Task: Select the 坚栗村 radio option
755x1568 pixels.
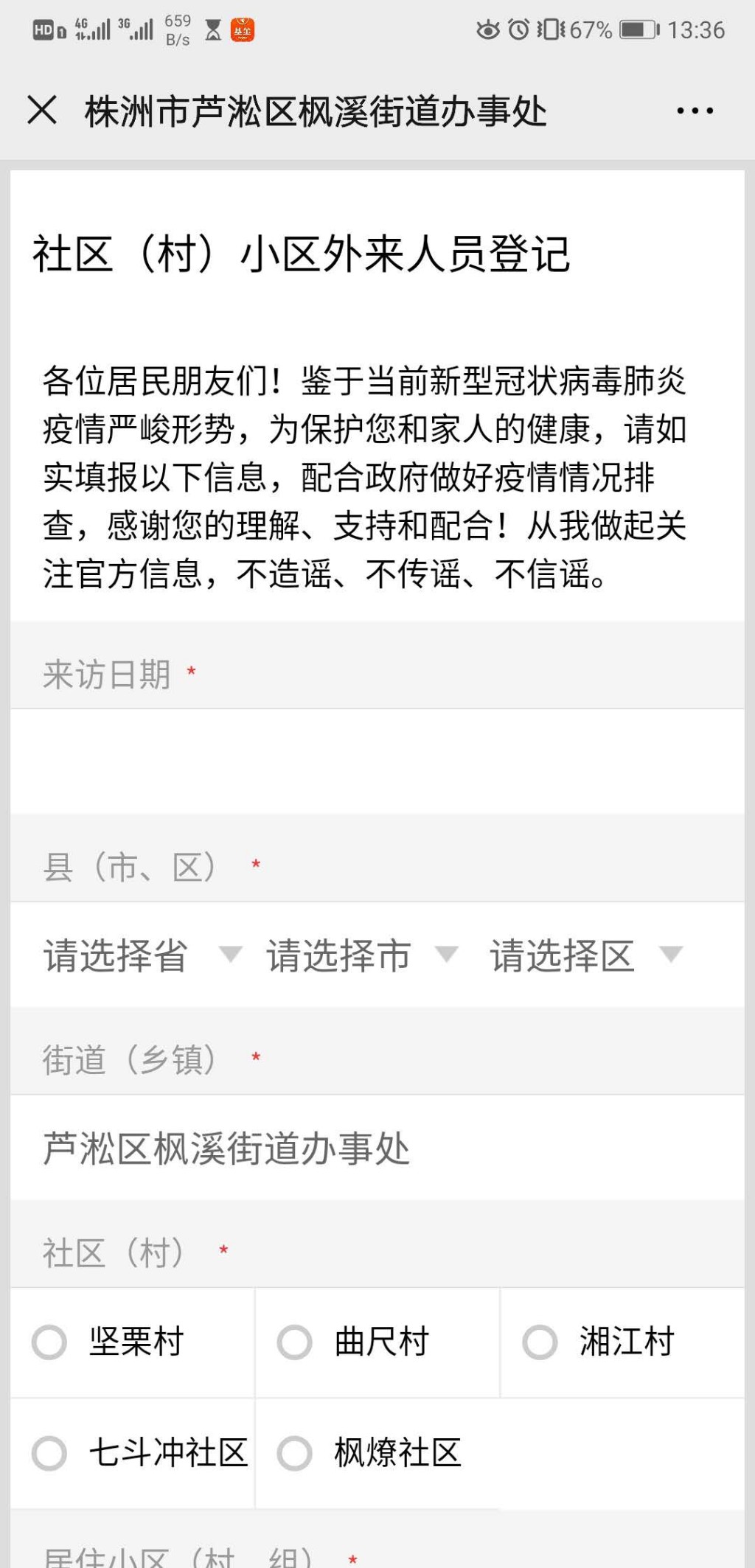Action: pyautogui.click(x=50, y=1342)
